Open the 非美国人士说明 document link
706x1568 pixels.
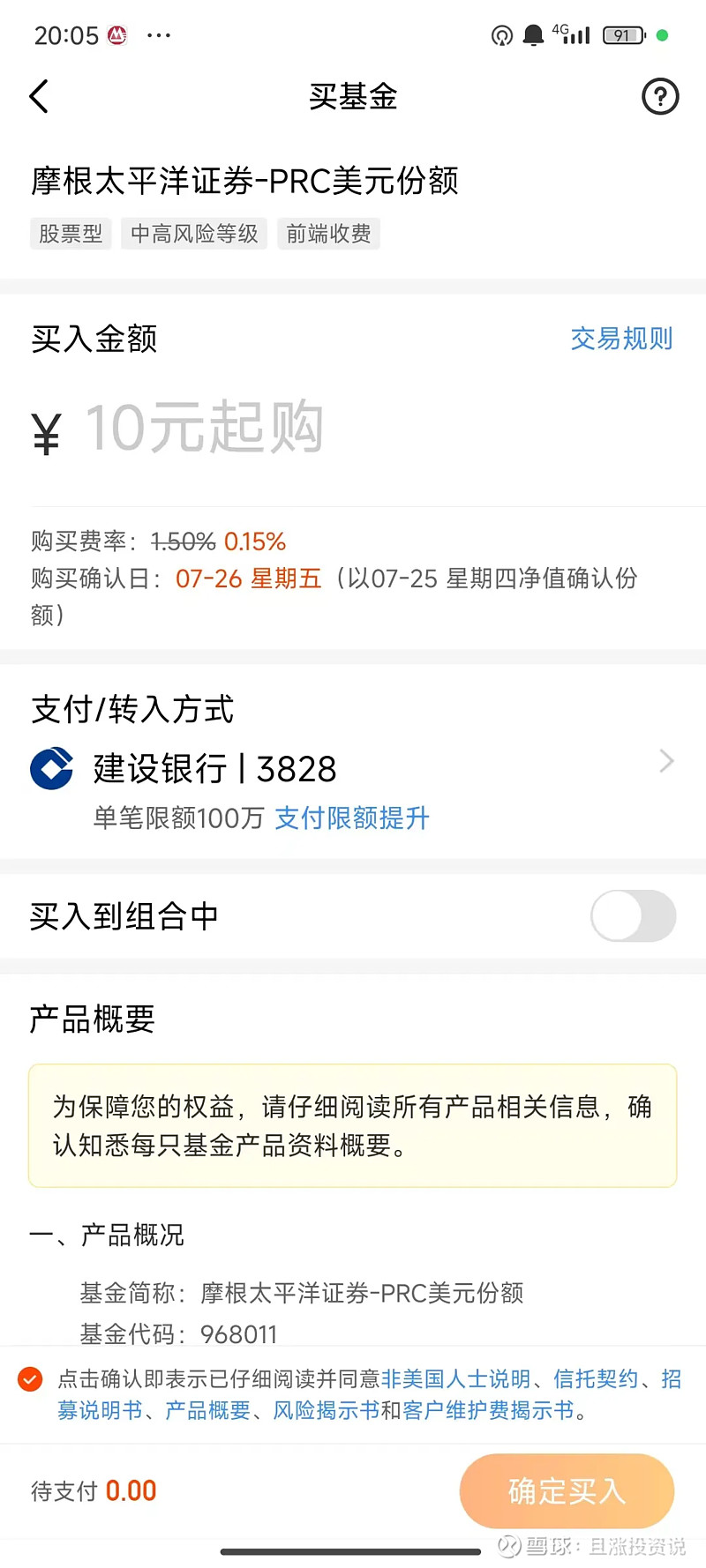tap(456, 1378)
